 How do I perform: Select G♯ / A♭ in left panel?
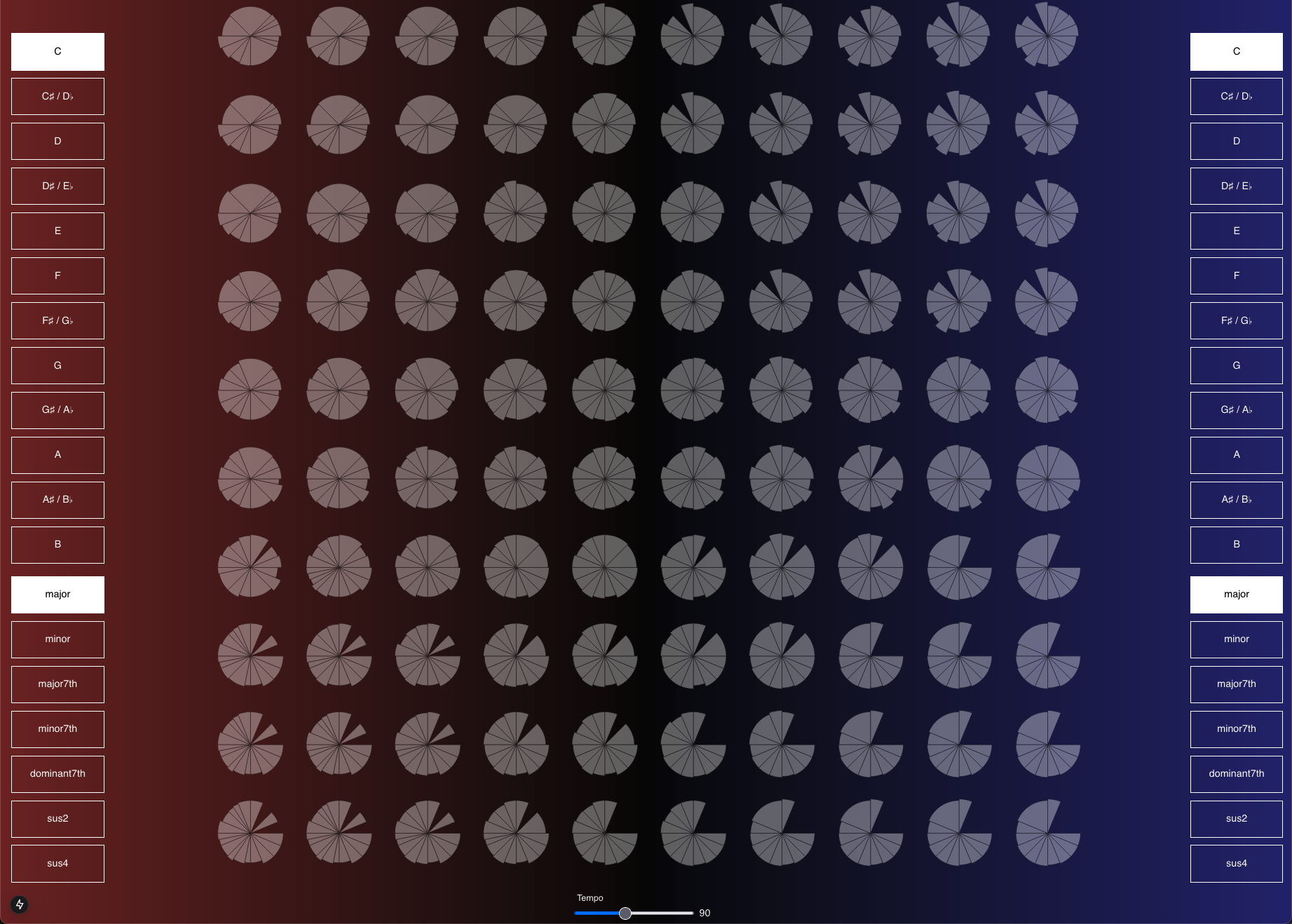point(57,410)
